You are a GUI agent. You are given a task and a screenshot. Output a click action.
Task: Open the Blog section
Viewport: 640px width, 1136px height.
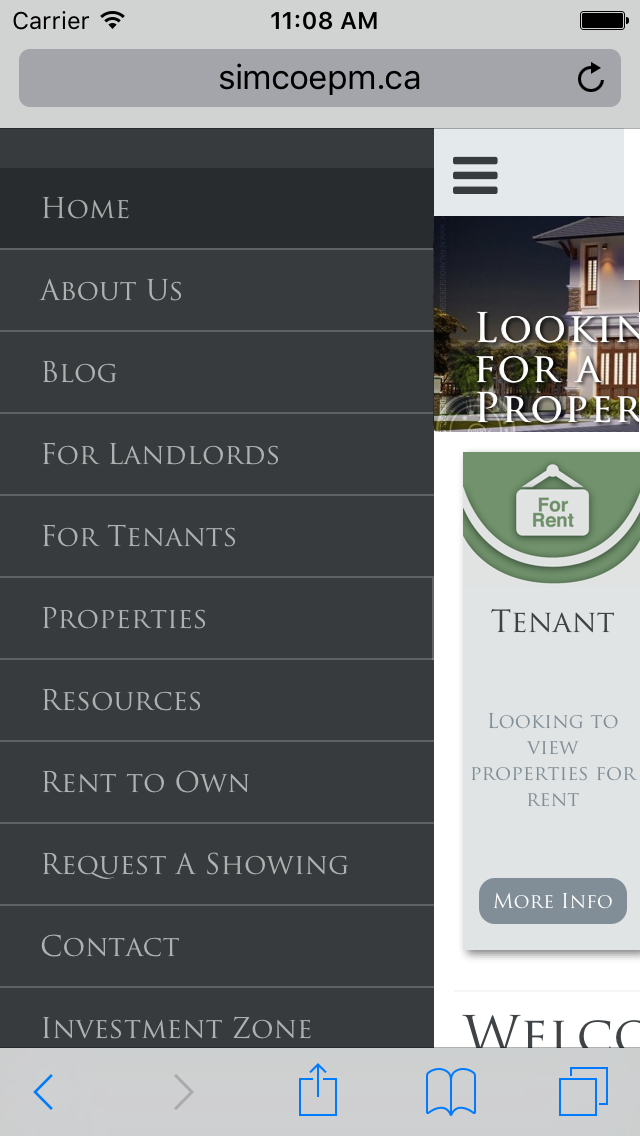[x=80, y=372]
